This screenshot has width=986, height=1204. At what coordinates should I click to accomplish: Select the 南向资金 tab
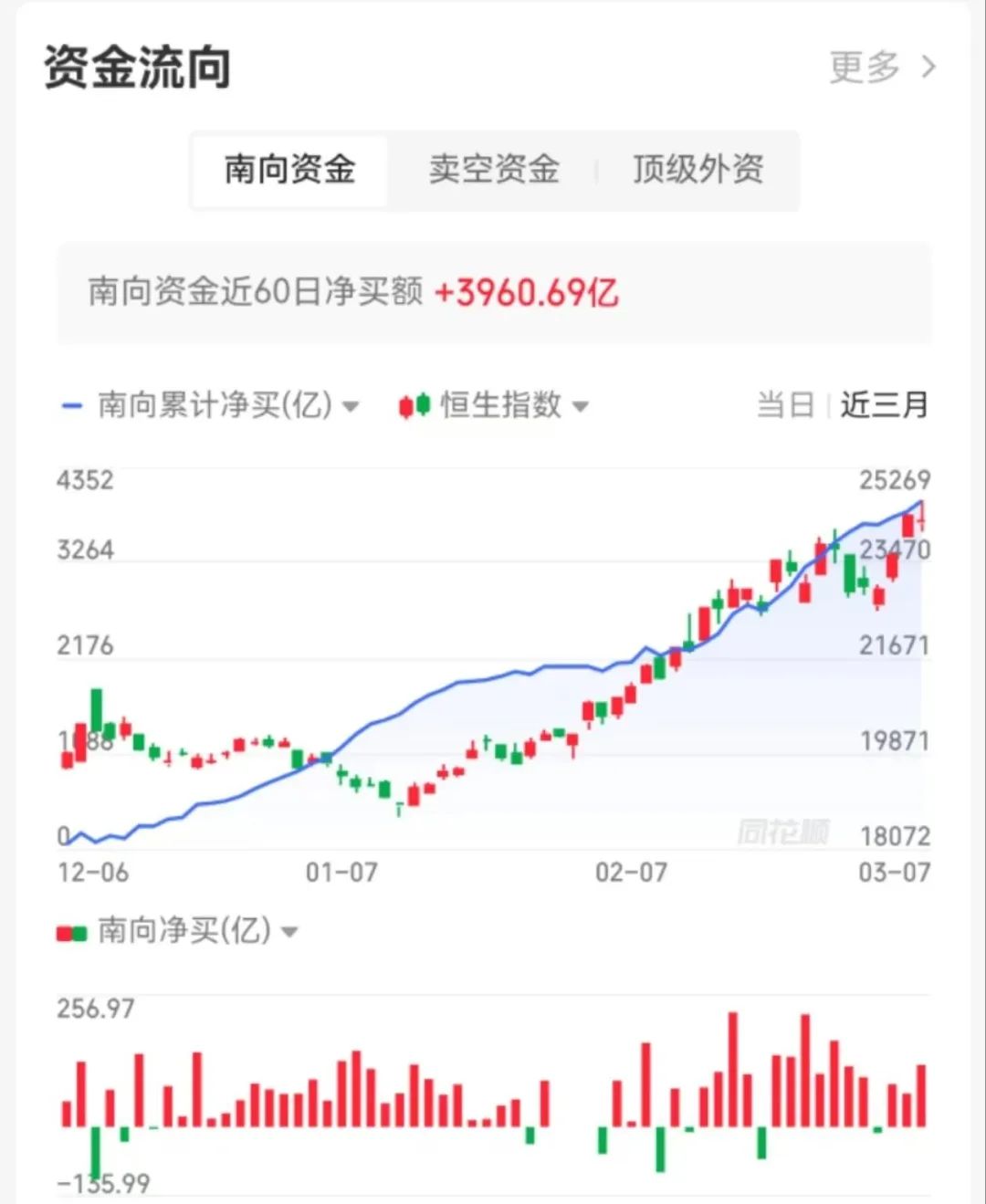[x=289, y=170]
